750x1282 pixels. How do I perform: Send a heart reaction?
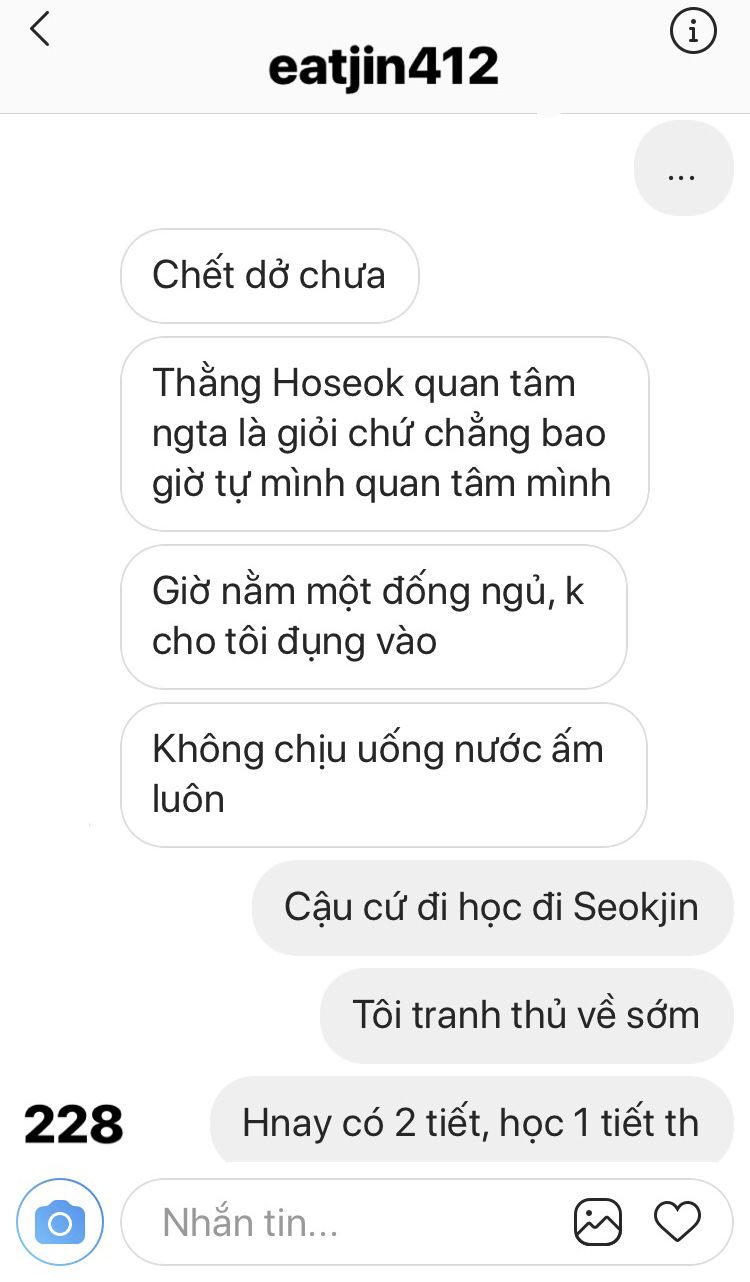click(x=677, y=1221)
